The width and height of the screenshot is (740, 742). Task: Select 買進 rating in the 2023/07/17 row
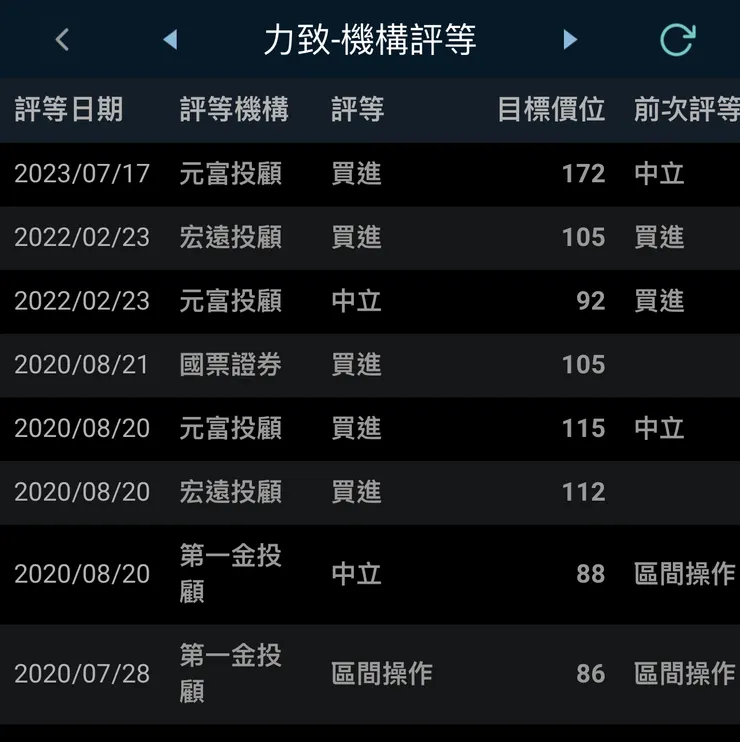(x=355, y=174)
